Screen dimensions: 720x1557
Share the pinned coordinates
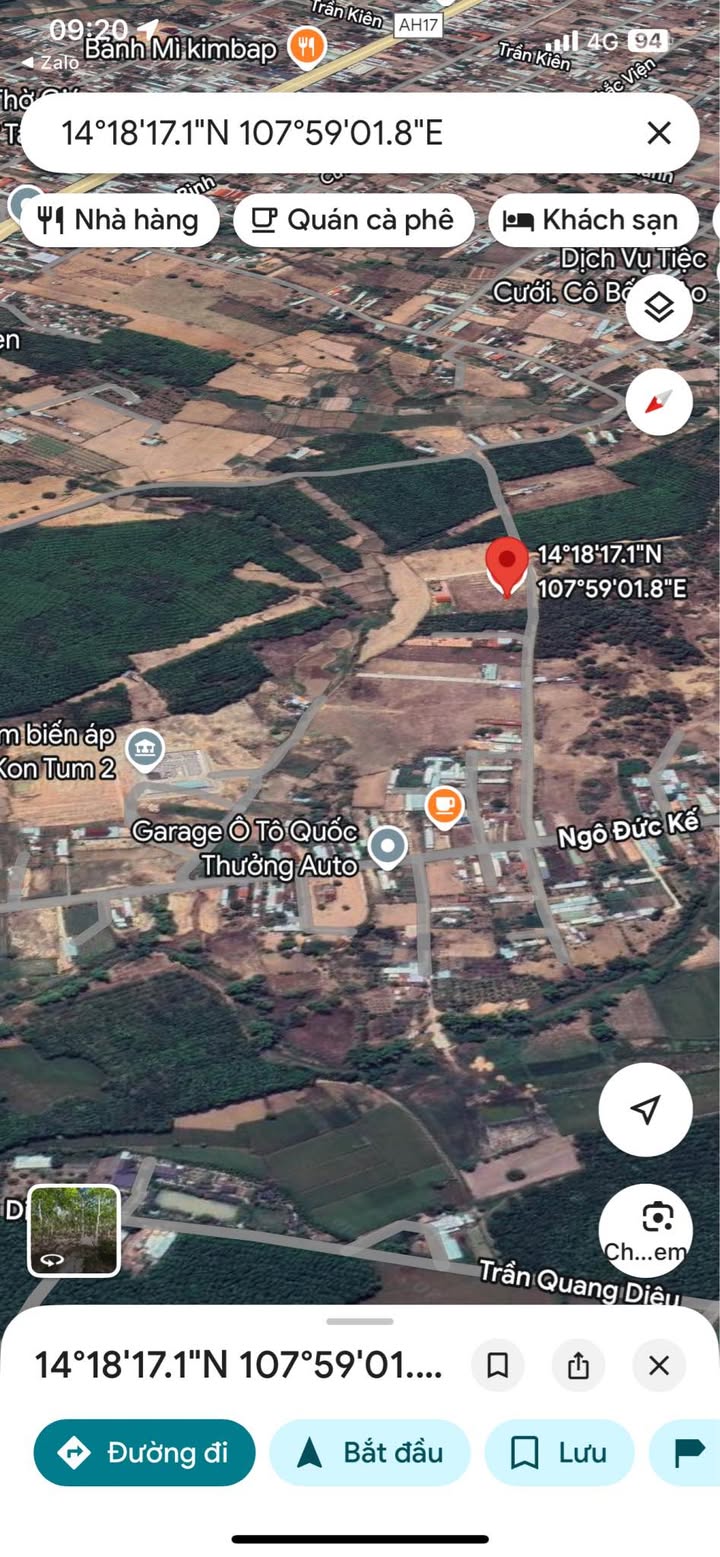[x=578, y=1365]
